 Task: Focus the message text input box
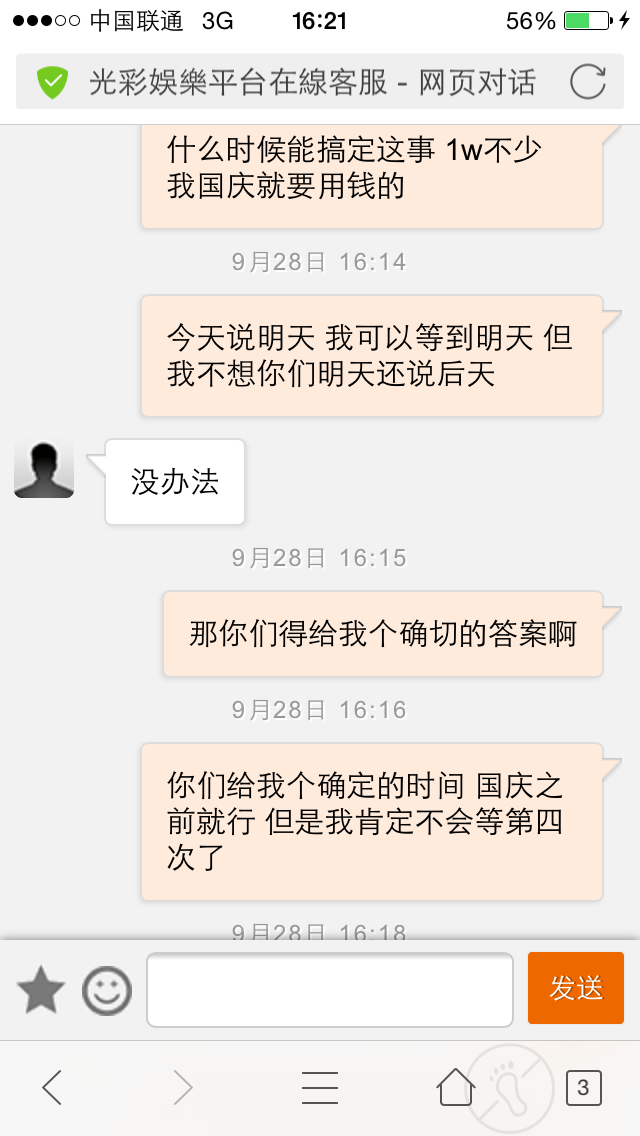tap(330, 990)
